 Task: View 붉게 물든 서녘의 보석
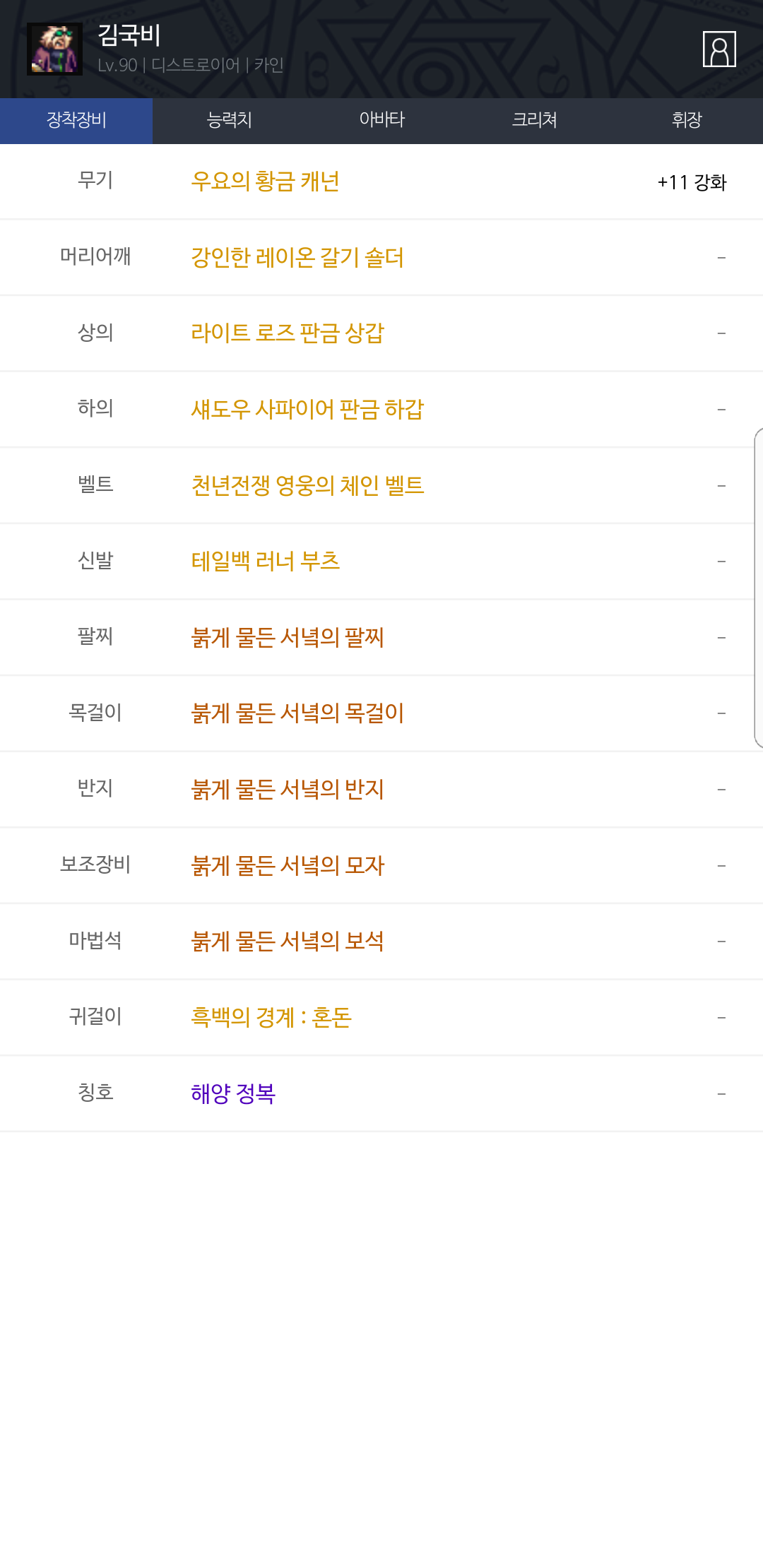[x=287, y=942]
